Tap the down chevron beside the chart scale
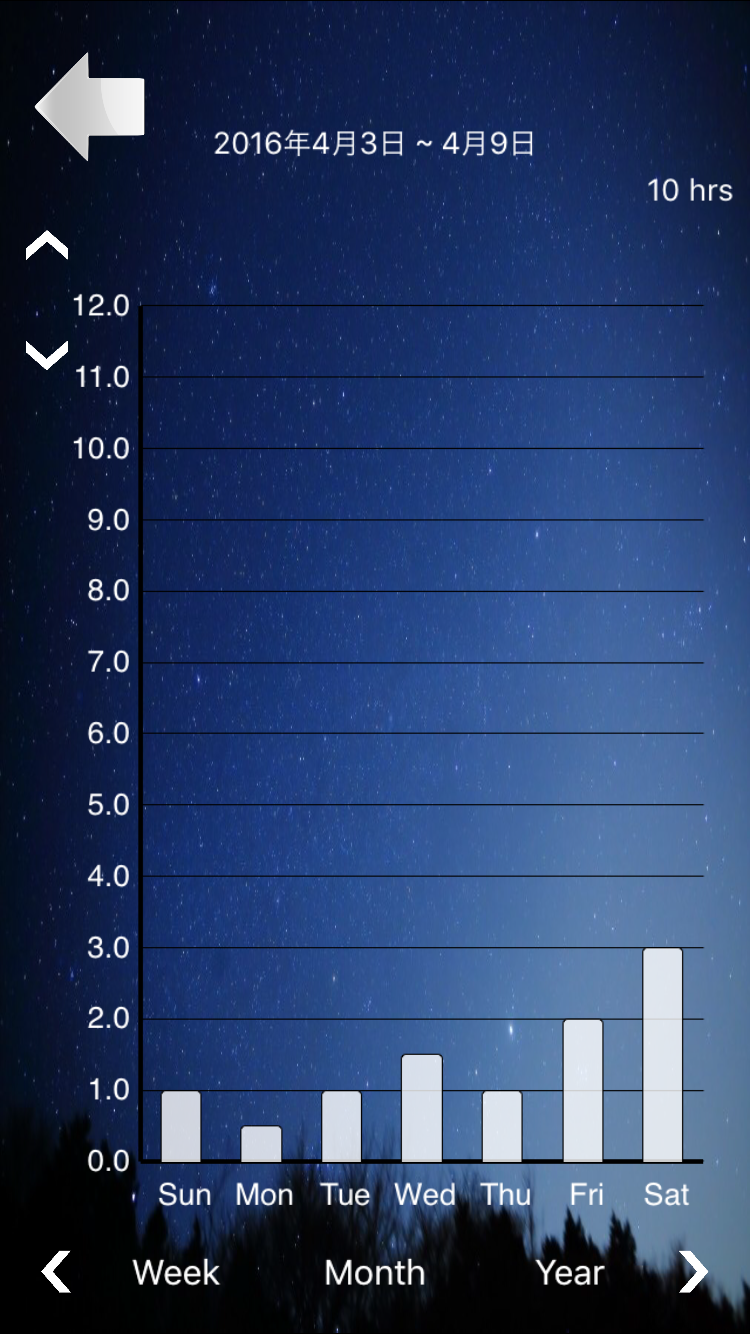 coord(47,355)
